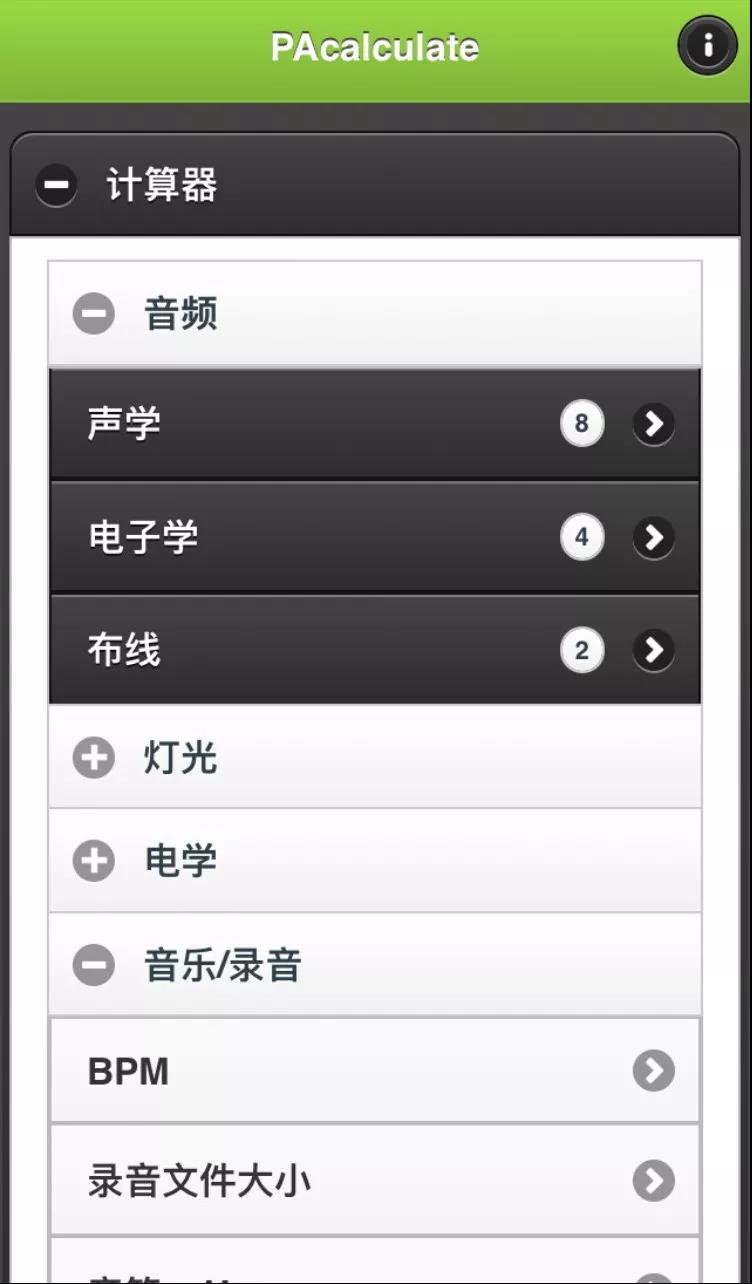Collapse the 计算器 section
Screen dimensions: 752x1284
pyautogui.click(x=375, y=185)
